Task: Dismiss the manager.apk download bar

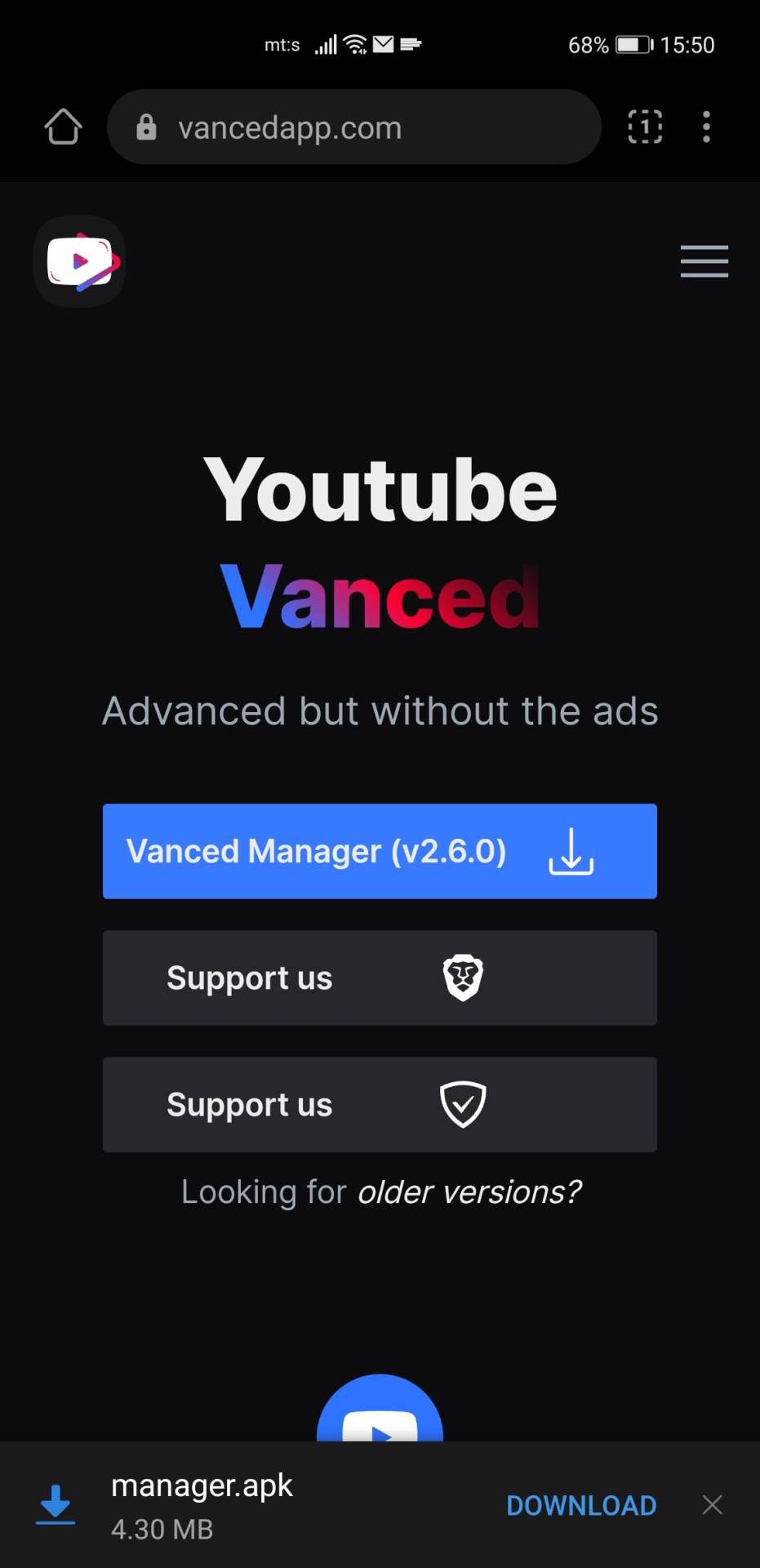Action: tap(712, 1505)
